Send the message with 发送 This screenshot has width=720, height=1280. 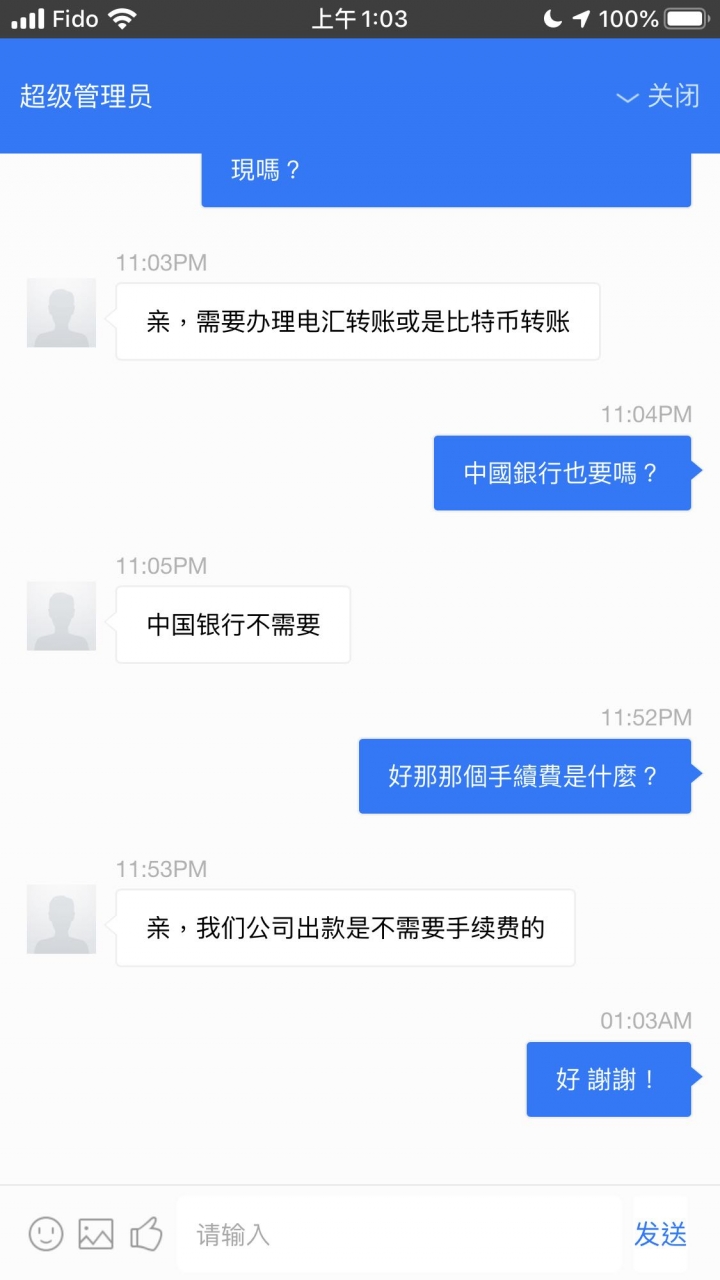click(660, 1234)
